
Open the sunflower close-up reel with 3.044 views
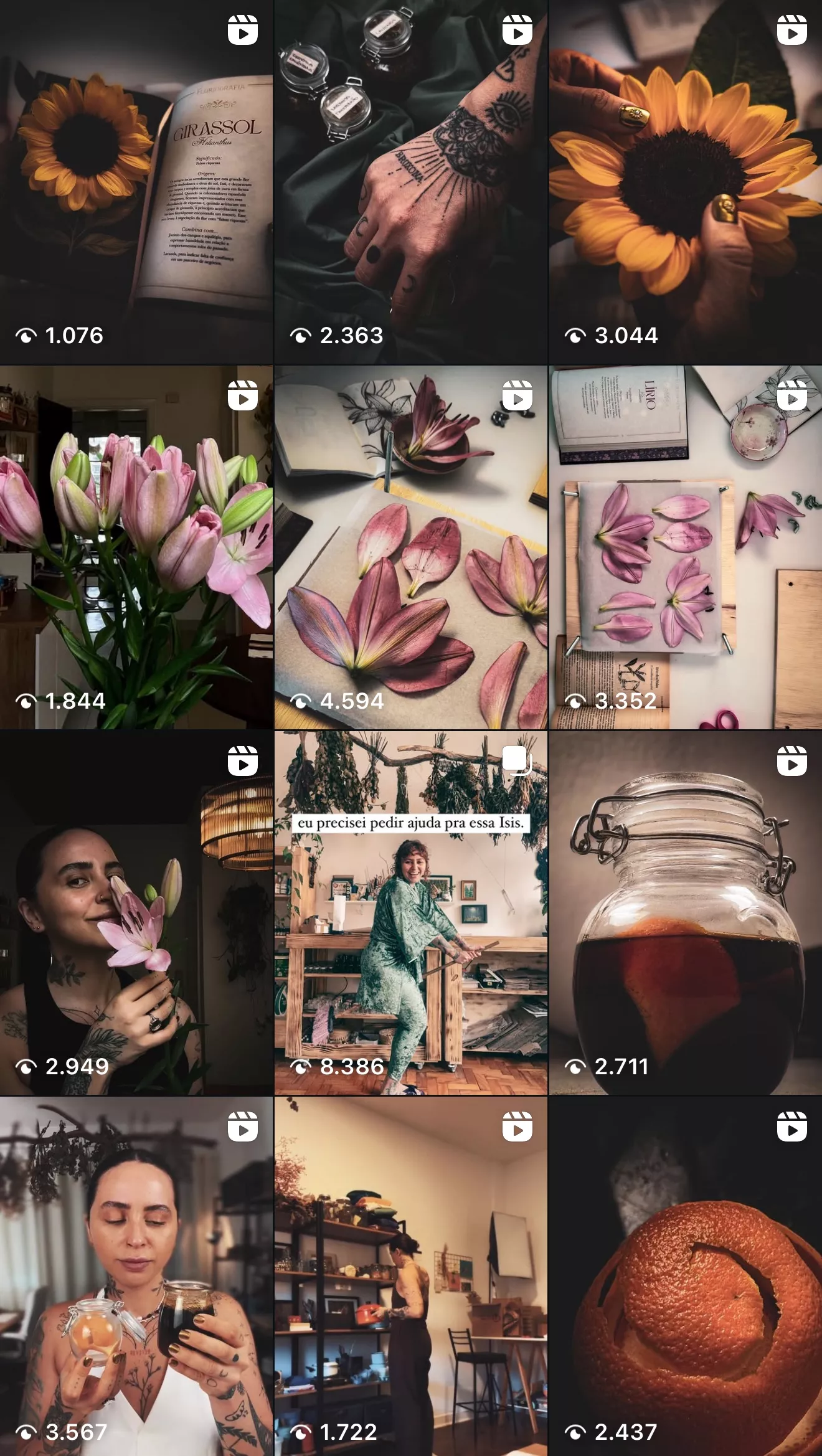tap(685, 182)
